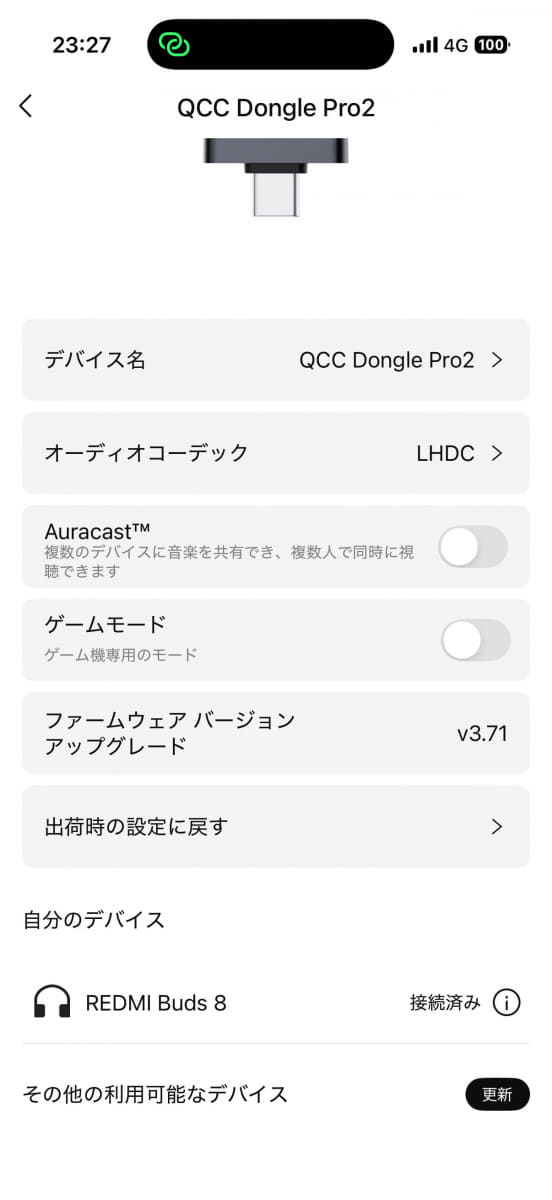
Task: Open the オーディオコーデック setting
Action: 276,453
